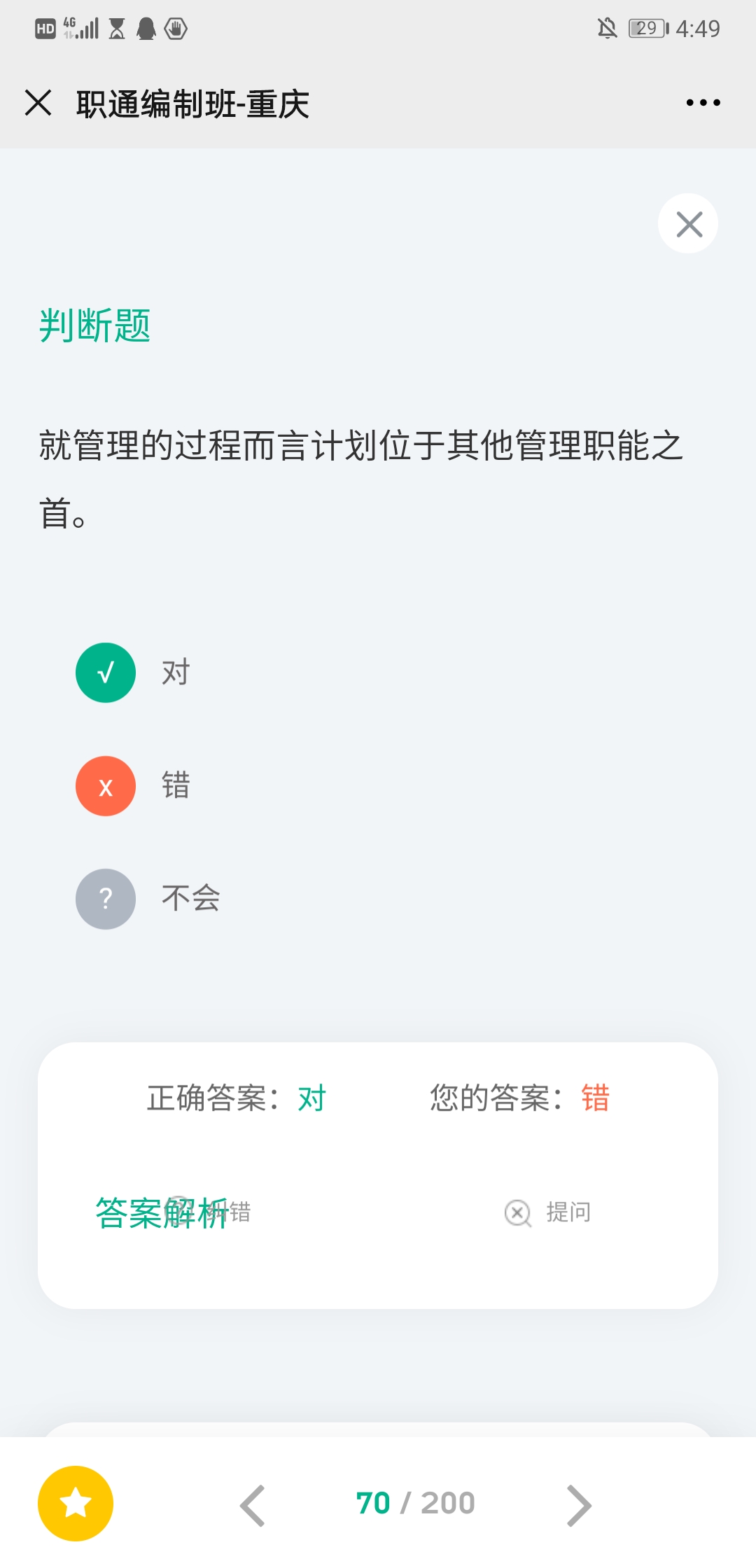Go to the next question
This screenshot has height=1568, width=756.
click(x=579, y=1505)
